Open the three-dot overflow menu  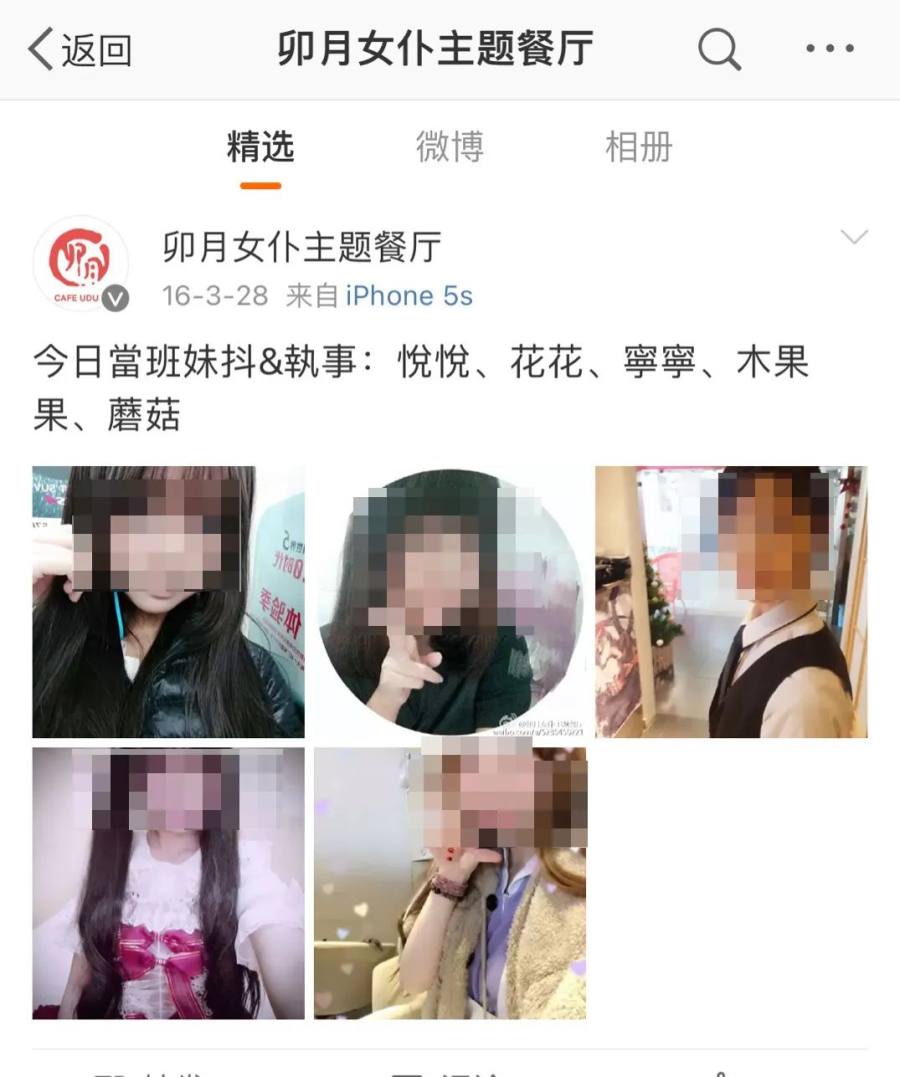coord(830,48)
